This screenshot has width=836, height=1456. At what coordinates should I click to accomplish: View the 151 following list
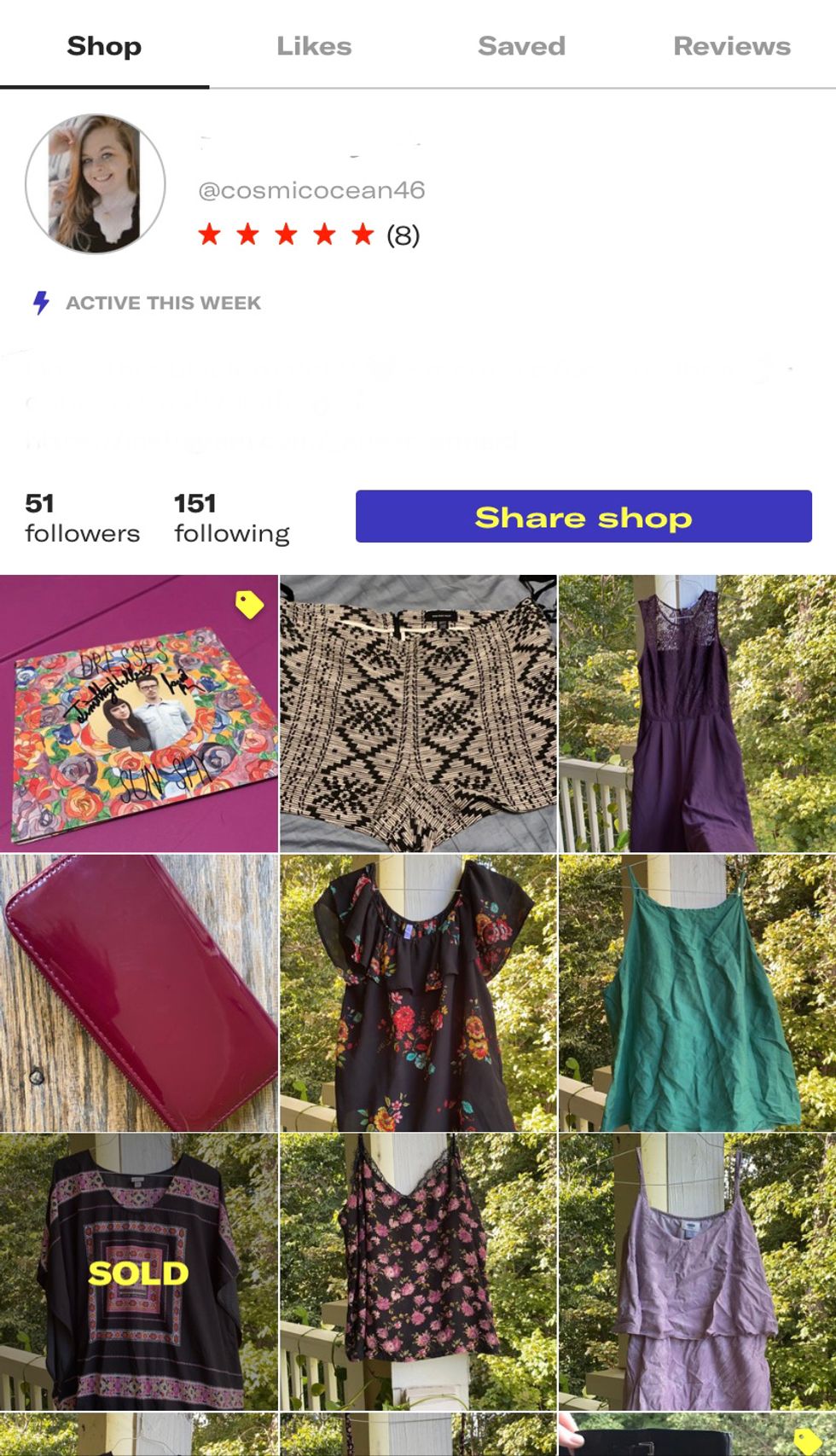point(231,518)
